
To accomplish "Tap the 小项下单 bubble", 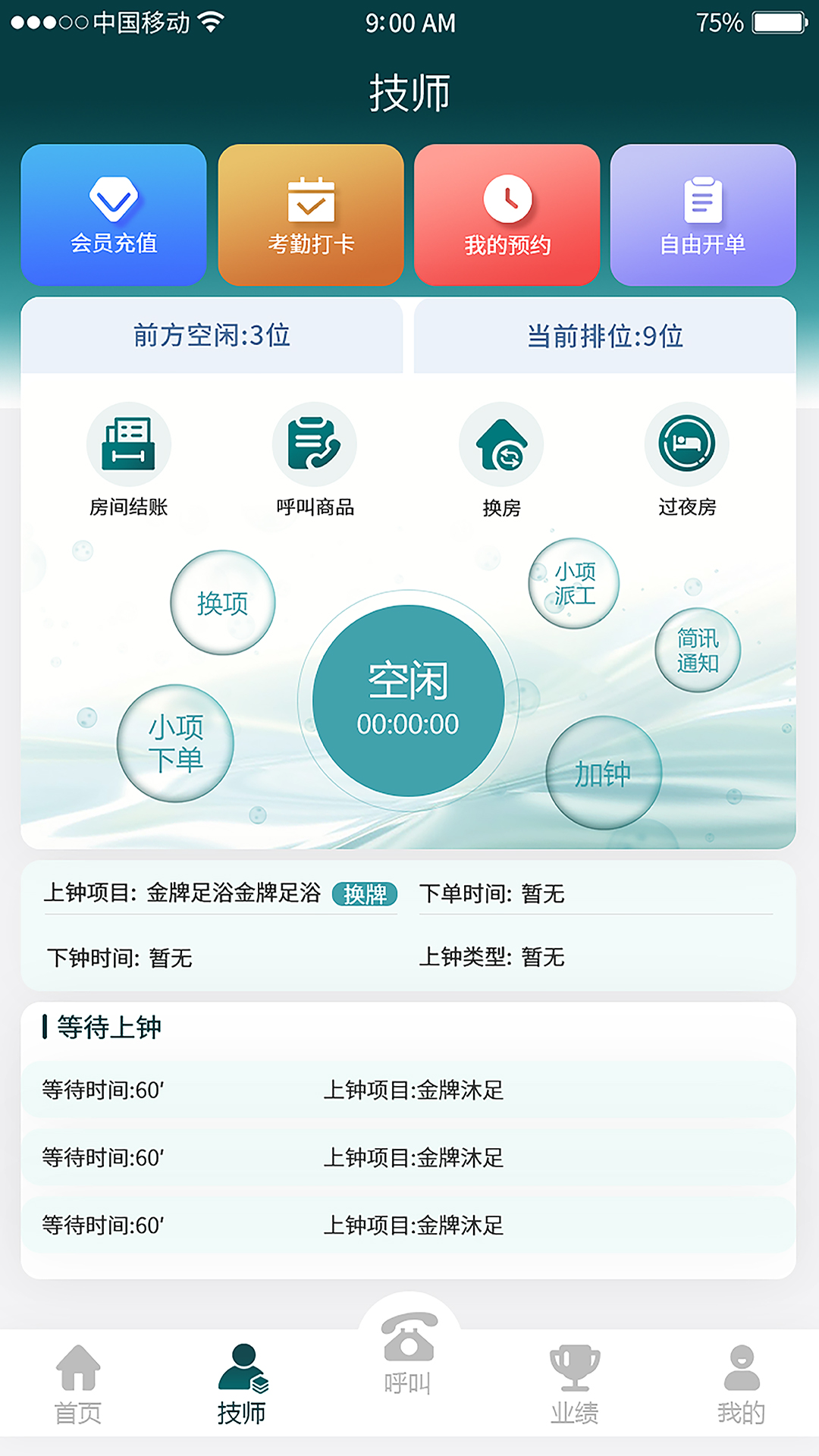I will tap(175, 743).
